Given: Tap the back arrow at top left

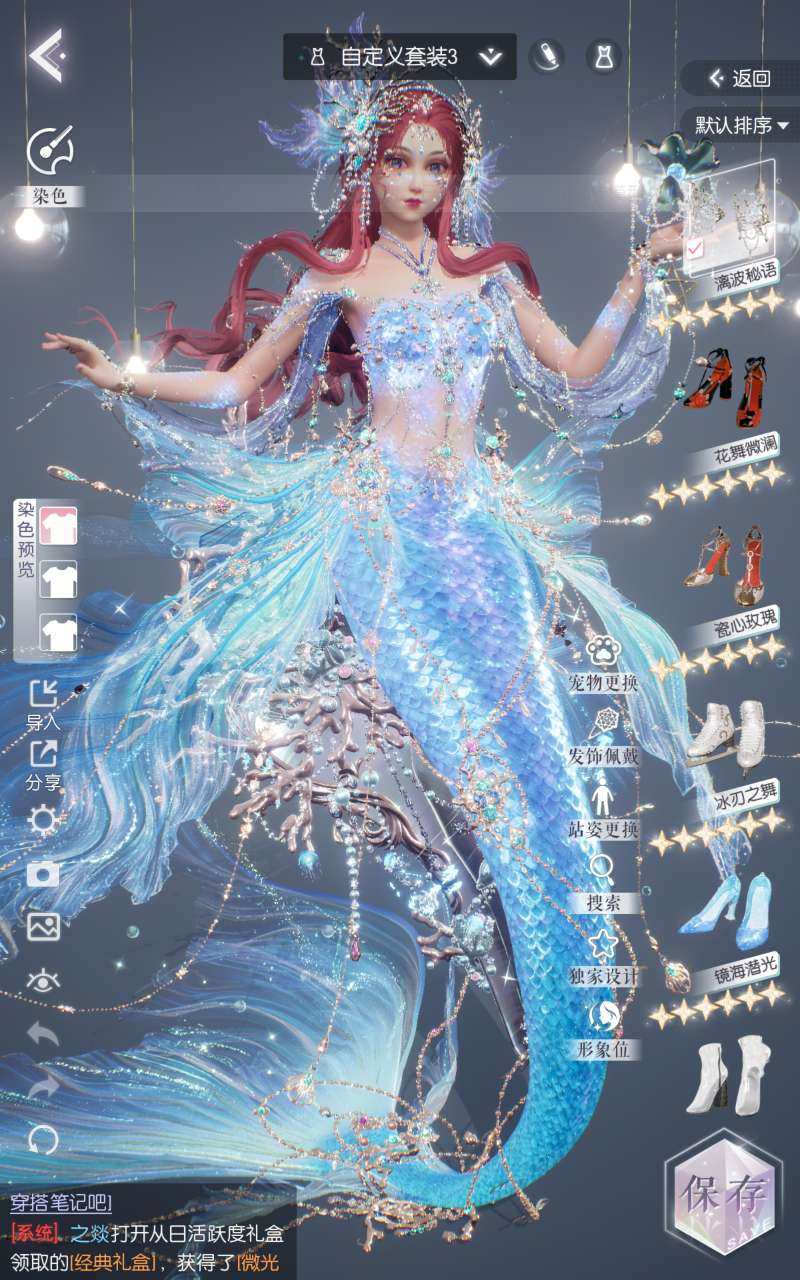Looking at the screenshot, I should coord(46,55).
